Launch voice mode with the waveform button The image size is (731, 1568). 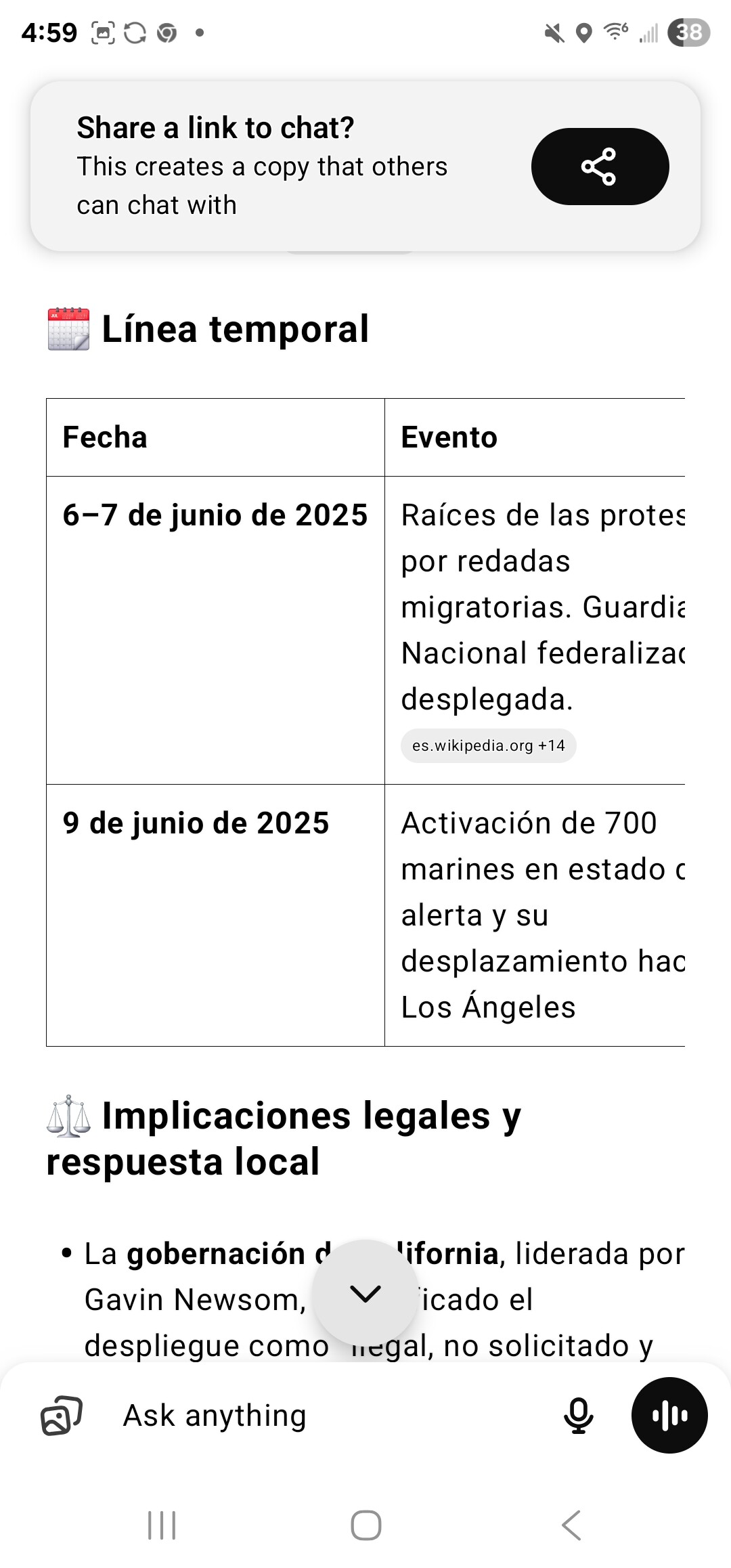click(x=669, y=1415)
